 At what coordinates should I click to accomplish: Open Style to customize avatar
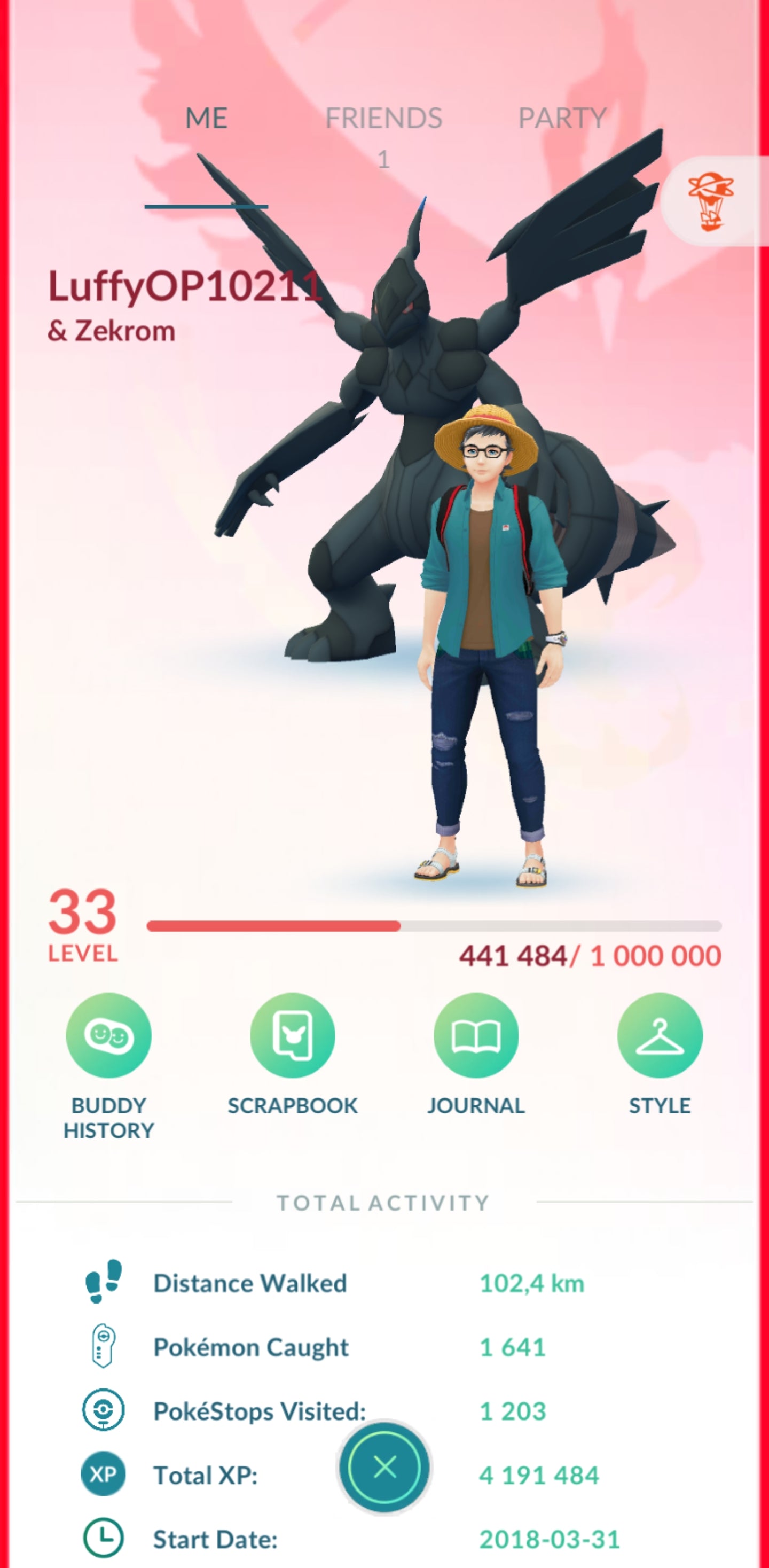(x=660, y=1035)
